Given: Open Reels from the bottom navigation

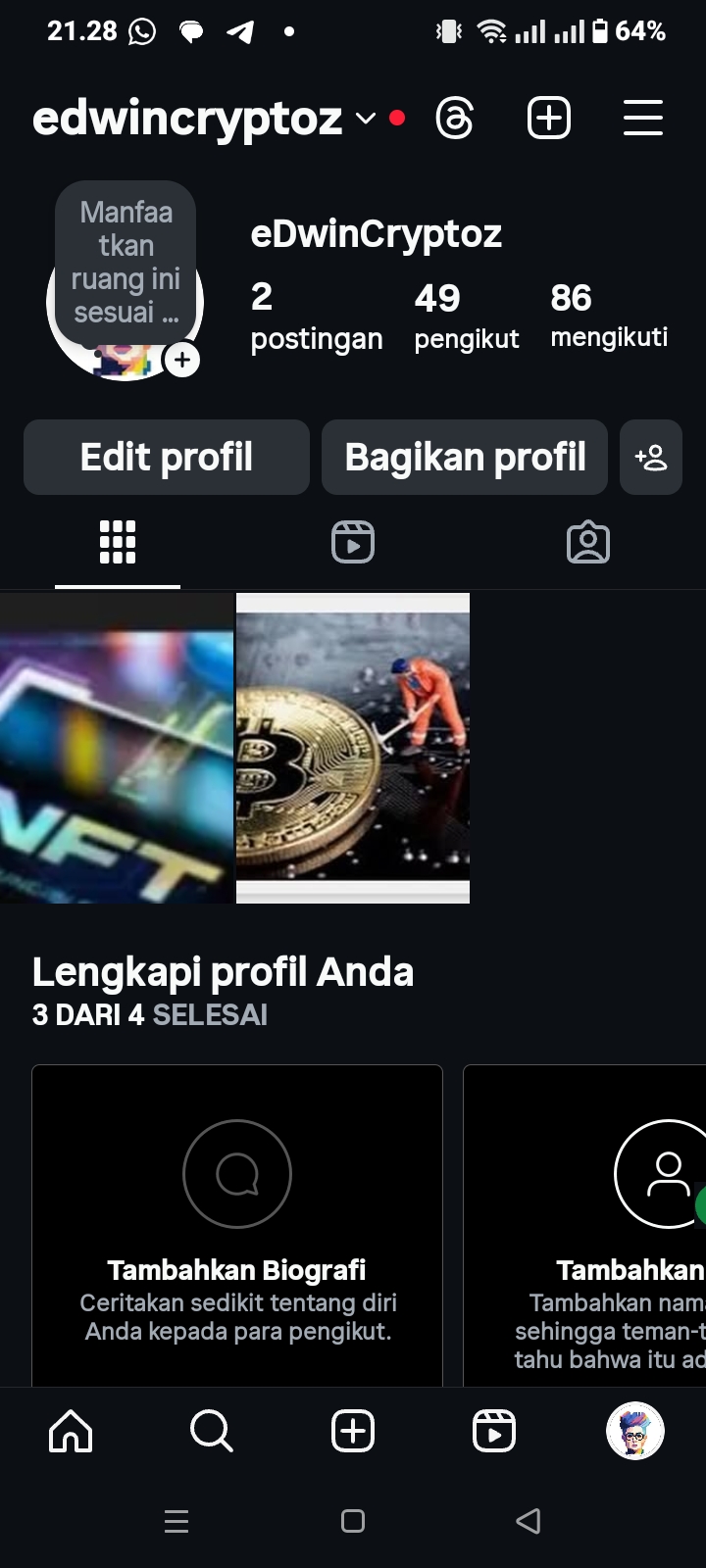Looking at the screenshot, I should pyautogui.click(x=494, y=1432).
